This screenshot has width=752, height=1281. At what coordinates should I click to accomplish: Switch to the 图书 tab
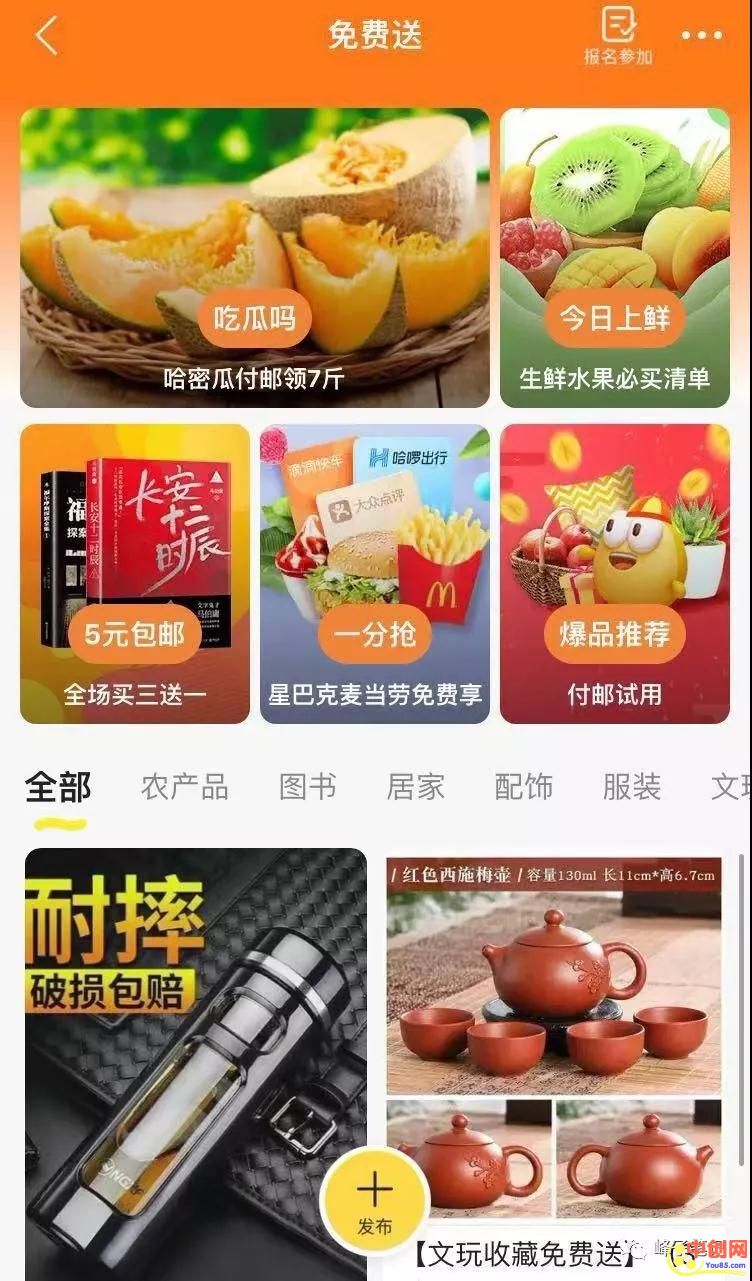point(307,788)
